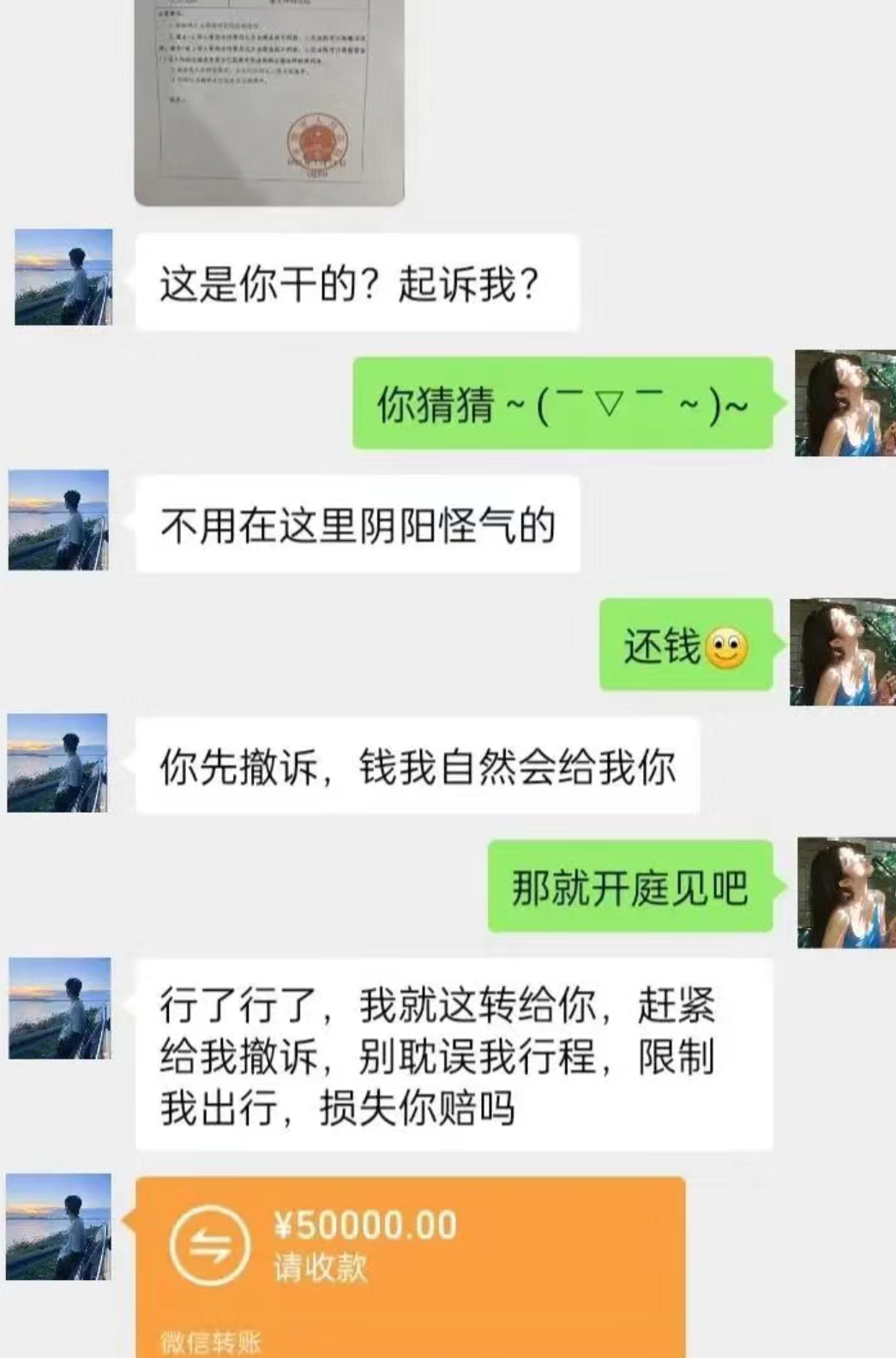Open sender's avatar beside "这是你干的？起诉我？"

pyautogui.click(x=63, y=277)
